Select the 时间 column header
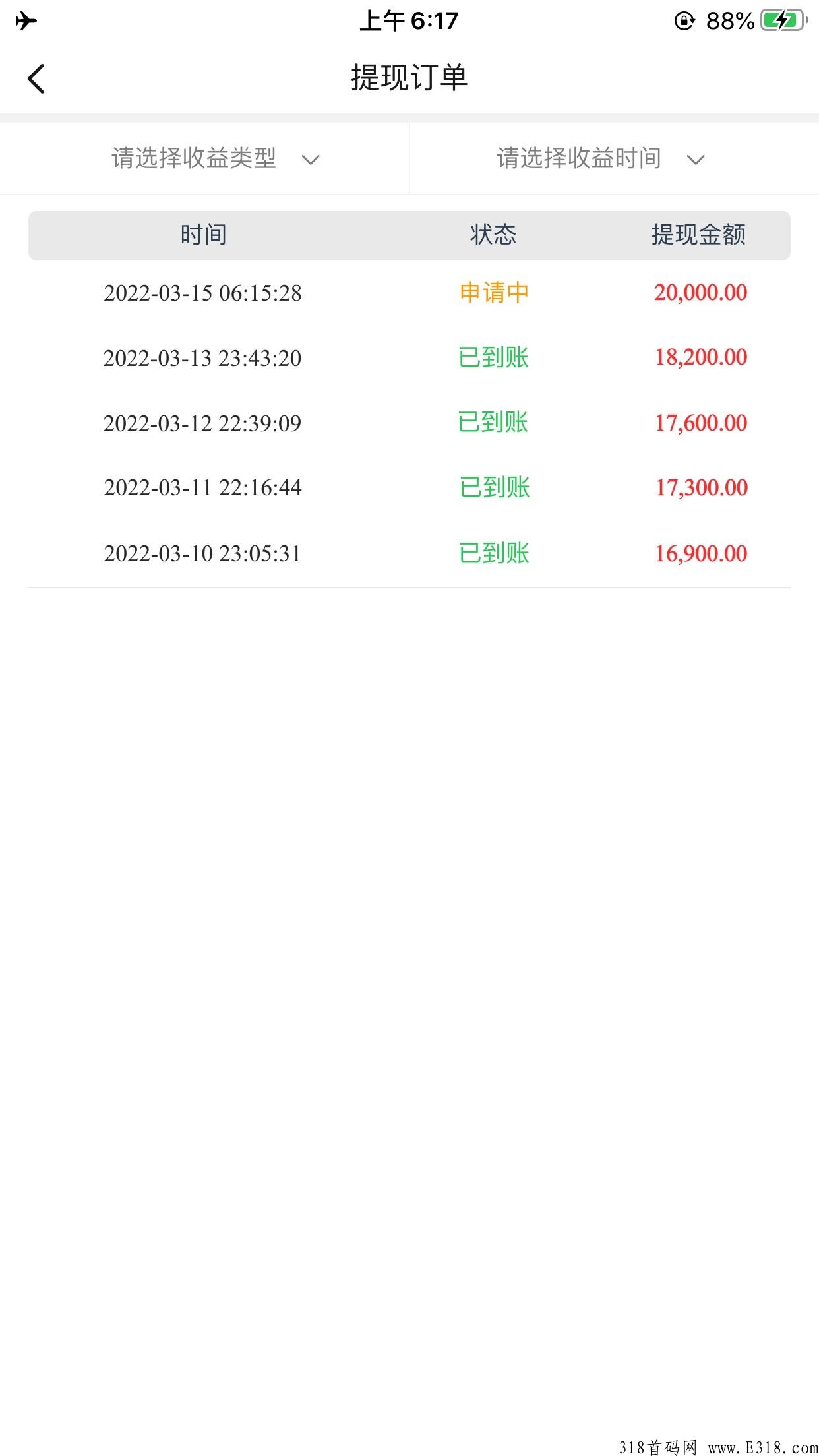The height and width of the screenshot is (1456, 819). click(201, 235)
